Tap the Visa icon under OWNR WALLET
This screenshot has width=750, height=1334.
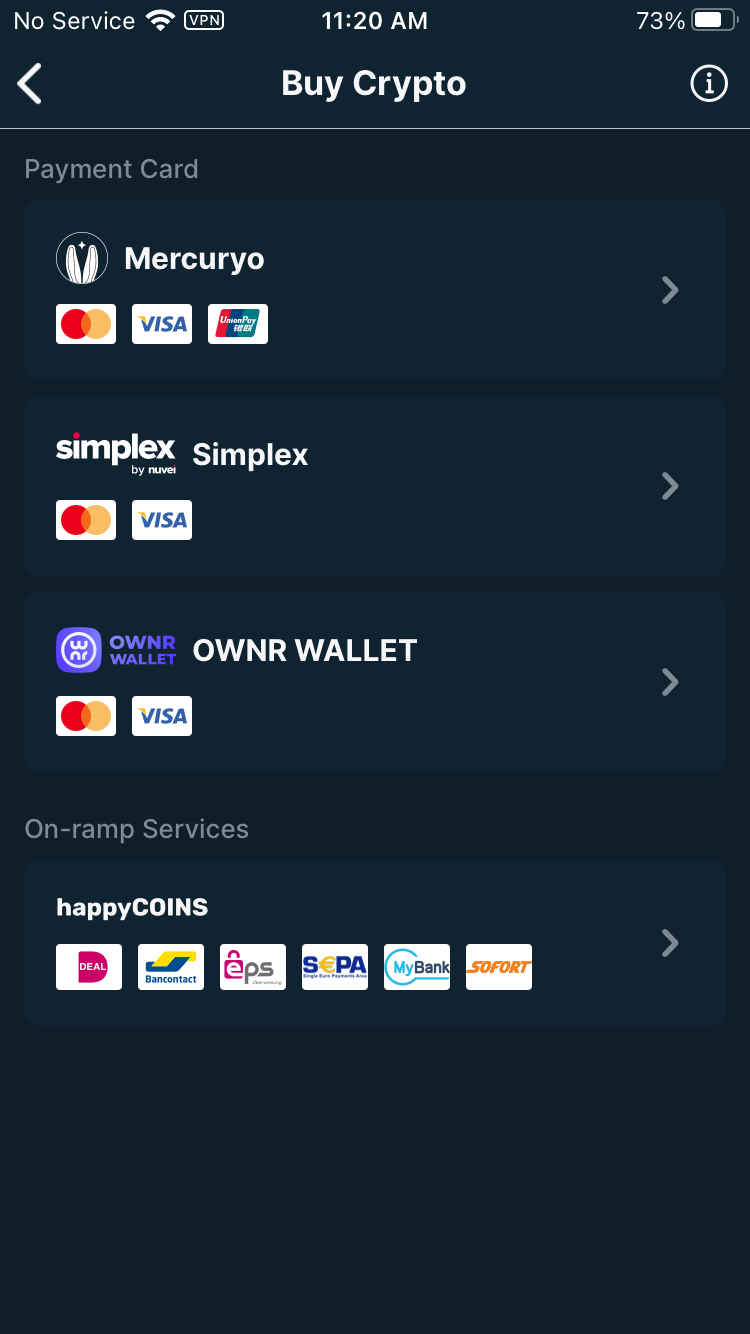[161, 715]
